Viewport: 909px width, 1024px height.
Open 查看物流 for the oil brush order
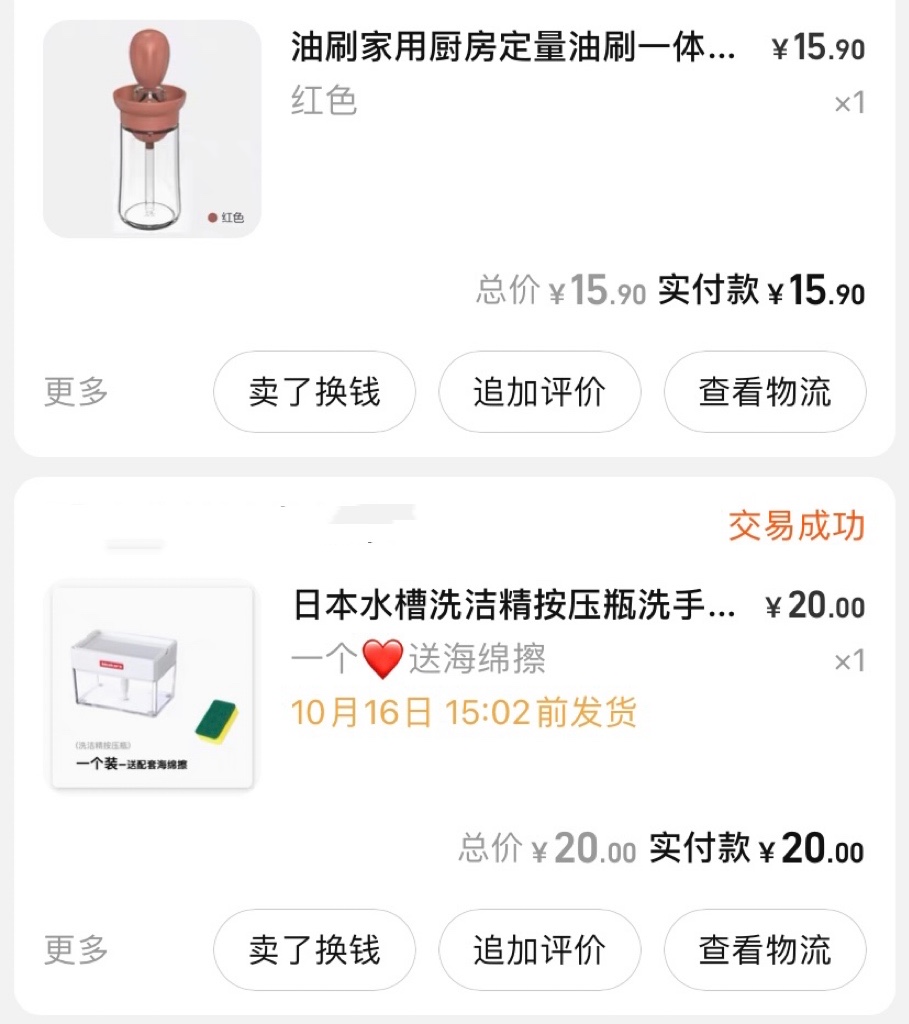(x=763, y=393)
